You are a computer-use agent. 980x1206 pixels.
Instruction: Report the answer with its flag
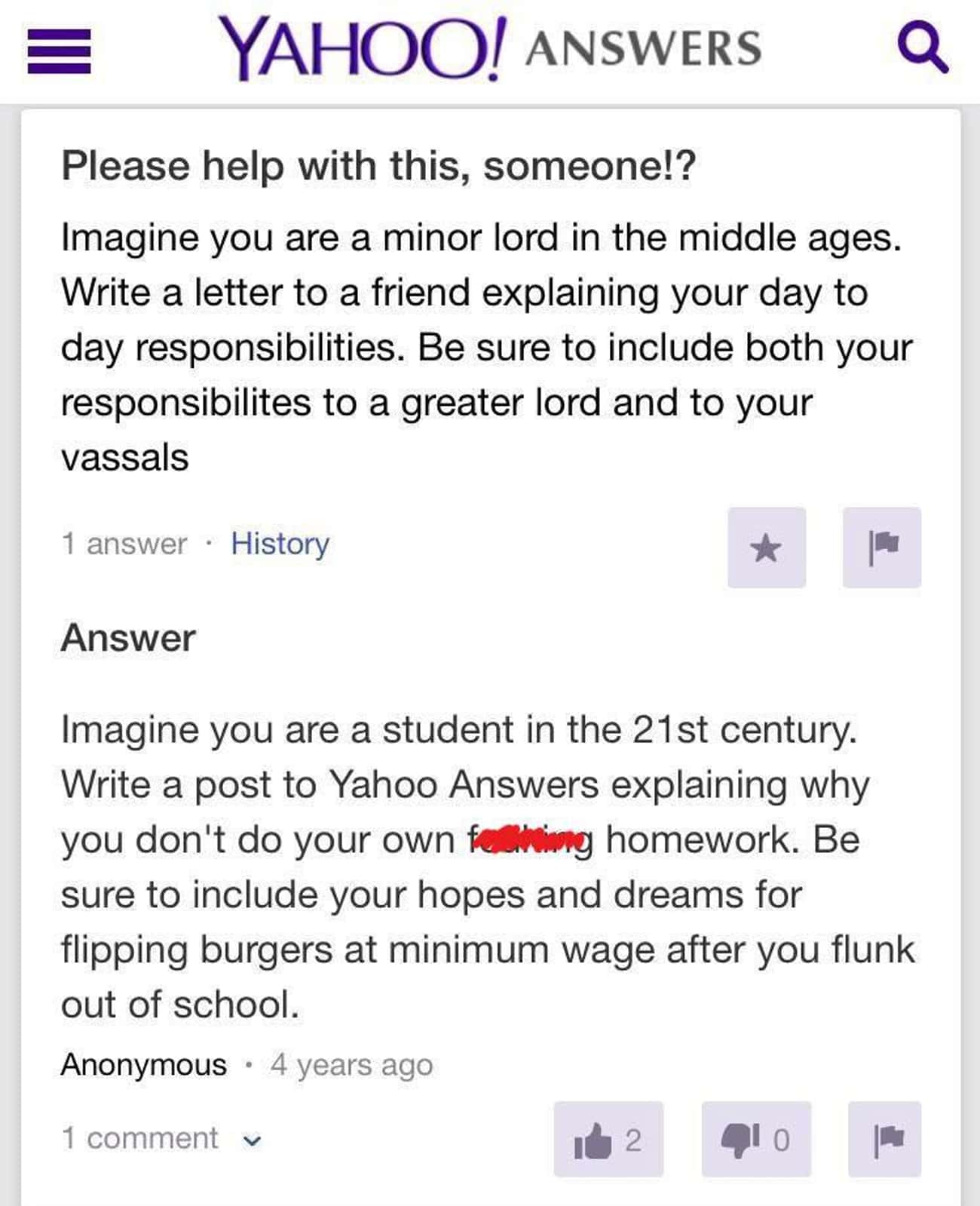point(885,1139)
